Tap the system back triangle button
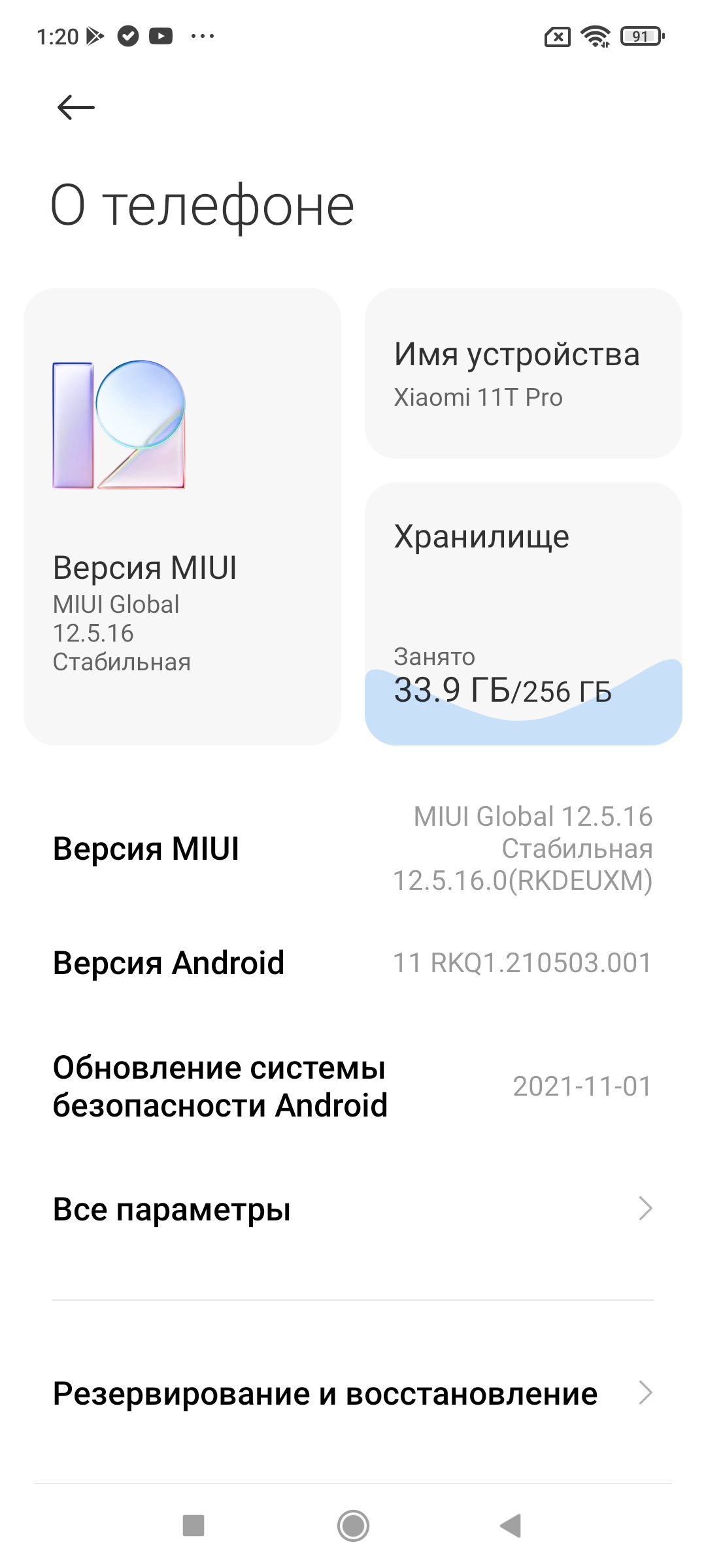Viewport: 706px width, 1568px height. click(x=511, y=1526)
